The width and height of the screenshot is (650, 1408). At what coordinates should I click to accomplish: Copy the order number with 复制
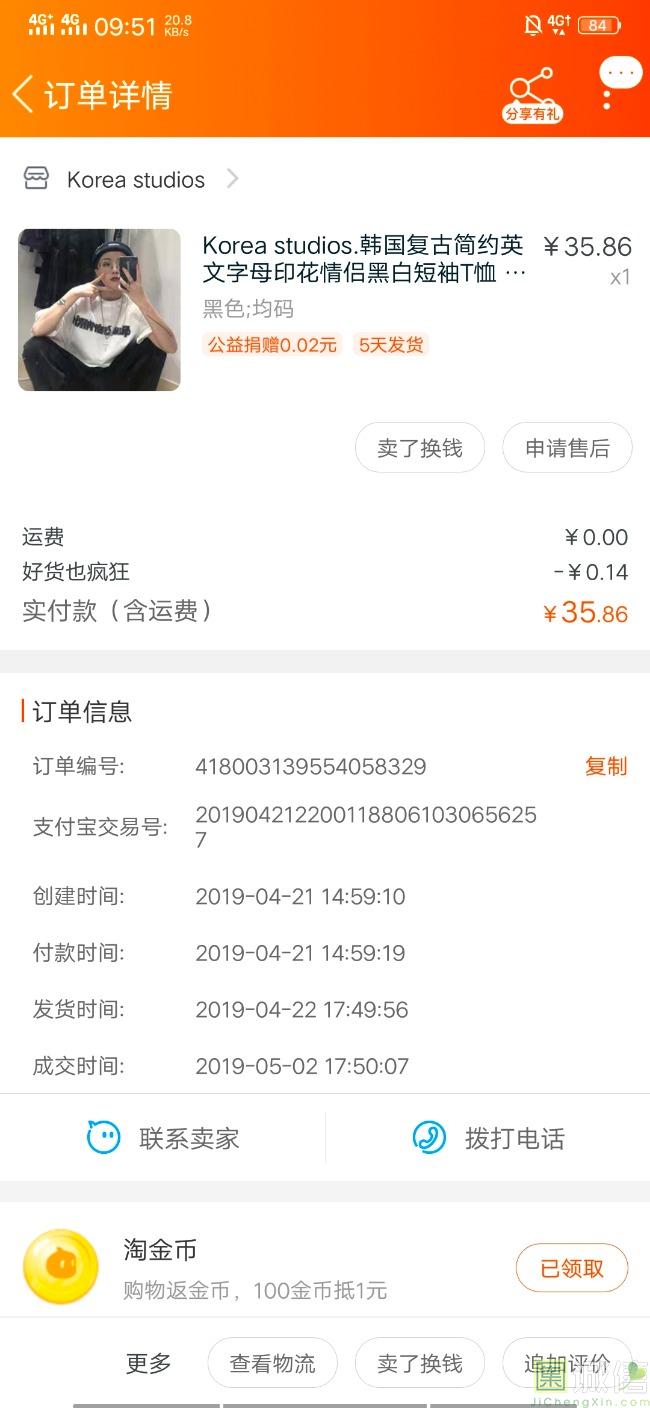click(605, 766)
